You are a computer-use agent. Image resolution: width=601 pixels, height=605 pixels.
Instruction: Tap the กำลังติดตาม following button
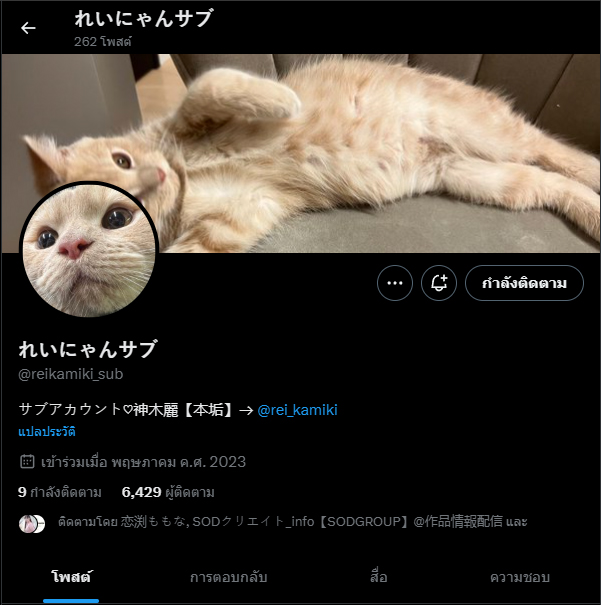click(x=524, y=283)
